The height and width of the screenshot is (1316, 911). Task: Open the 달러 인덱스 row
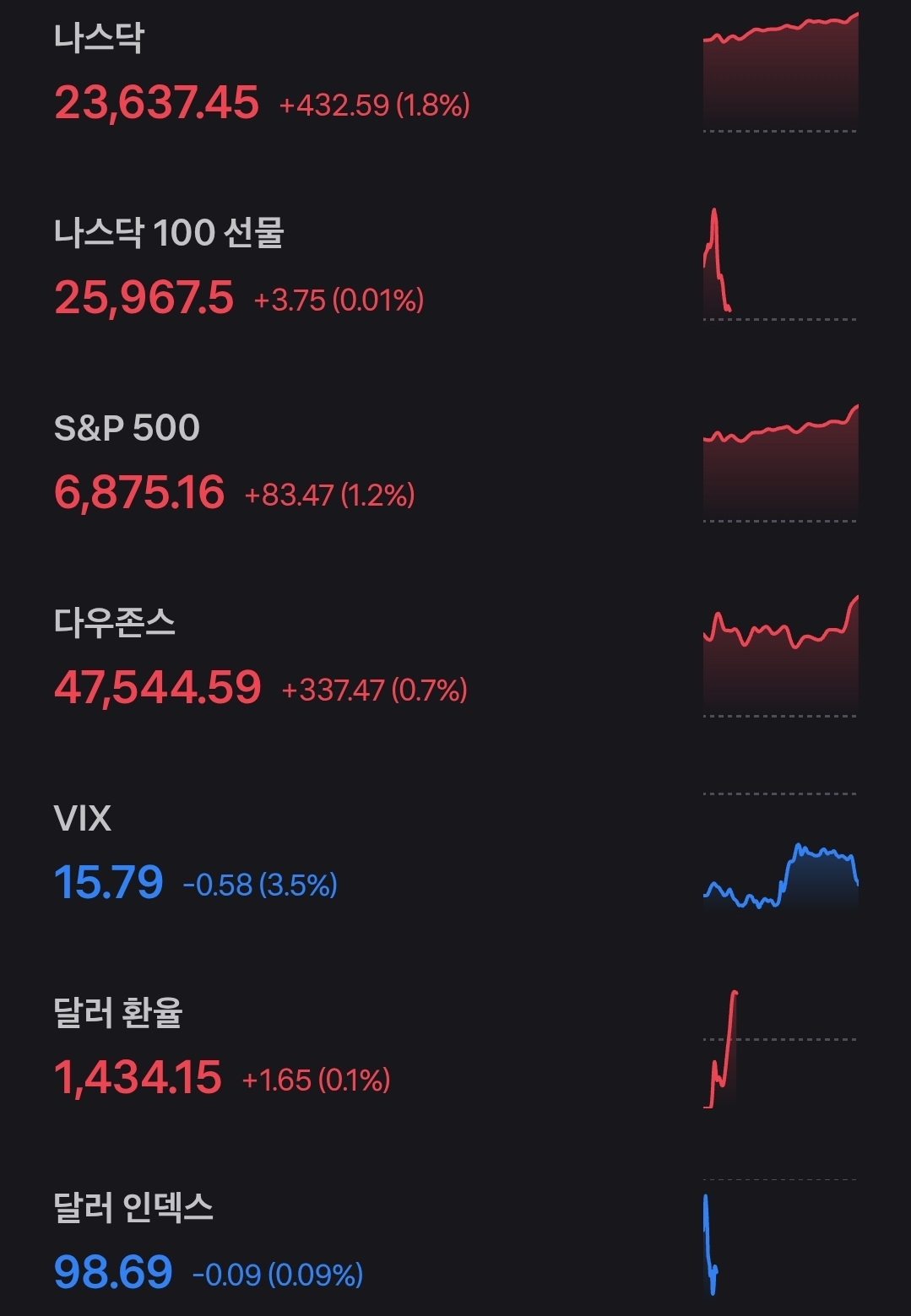coord(209,1241)
